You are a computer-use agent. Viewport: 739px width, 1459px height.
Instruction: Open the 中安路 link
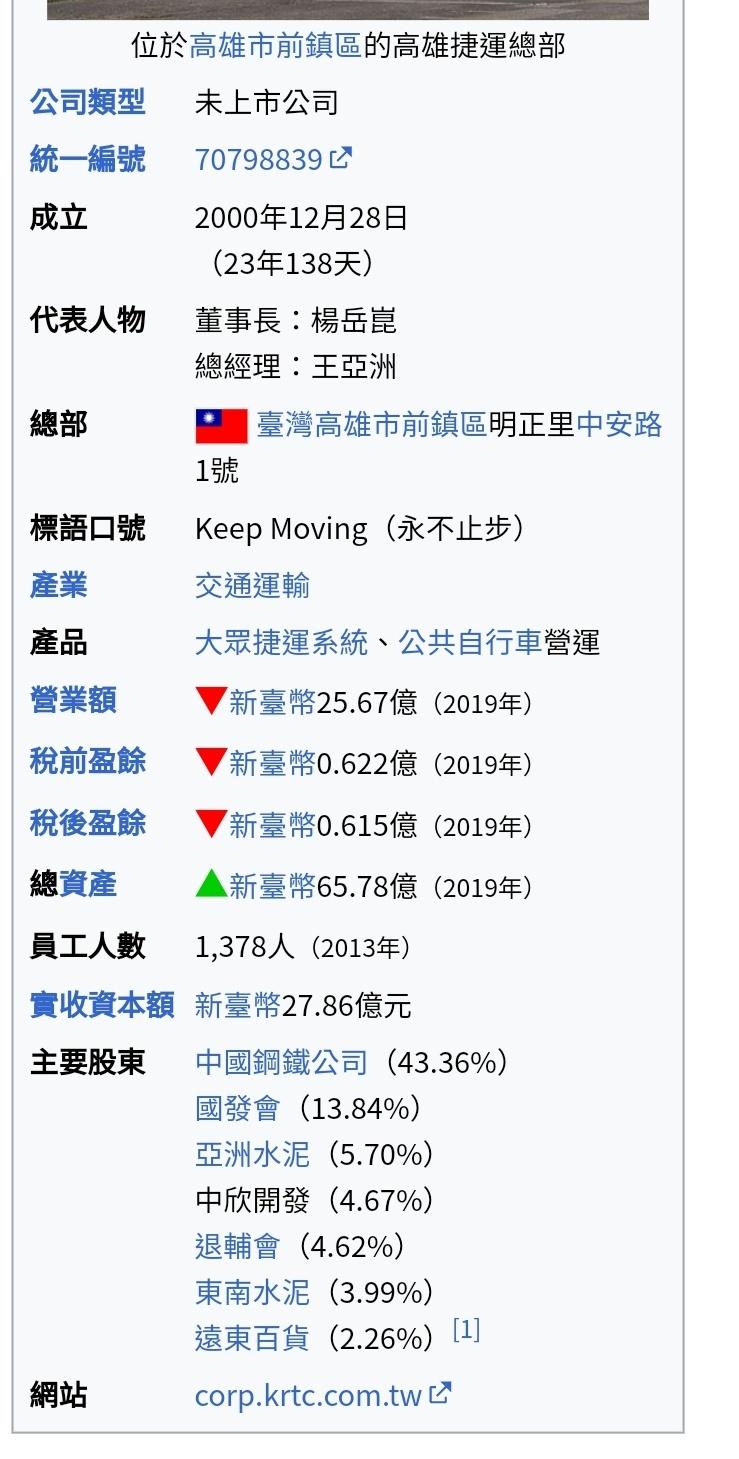click(x=619, y=425)
